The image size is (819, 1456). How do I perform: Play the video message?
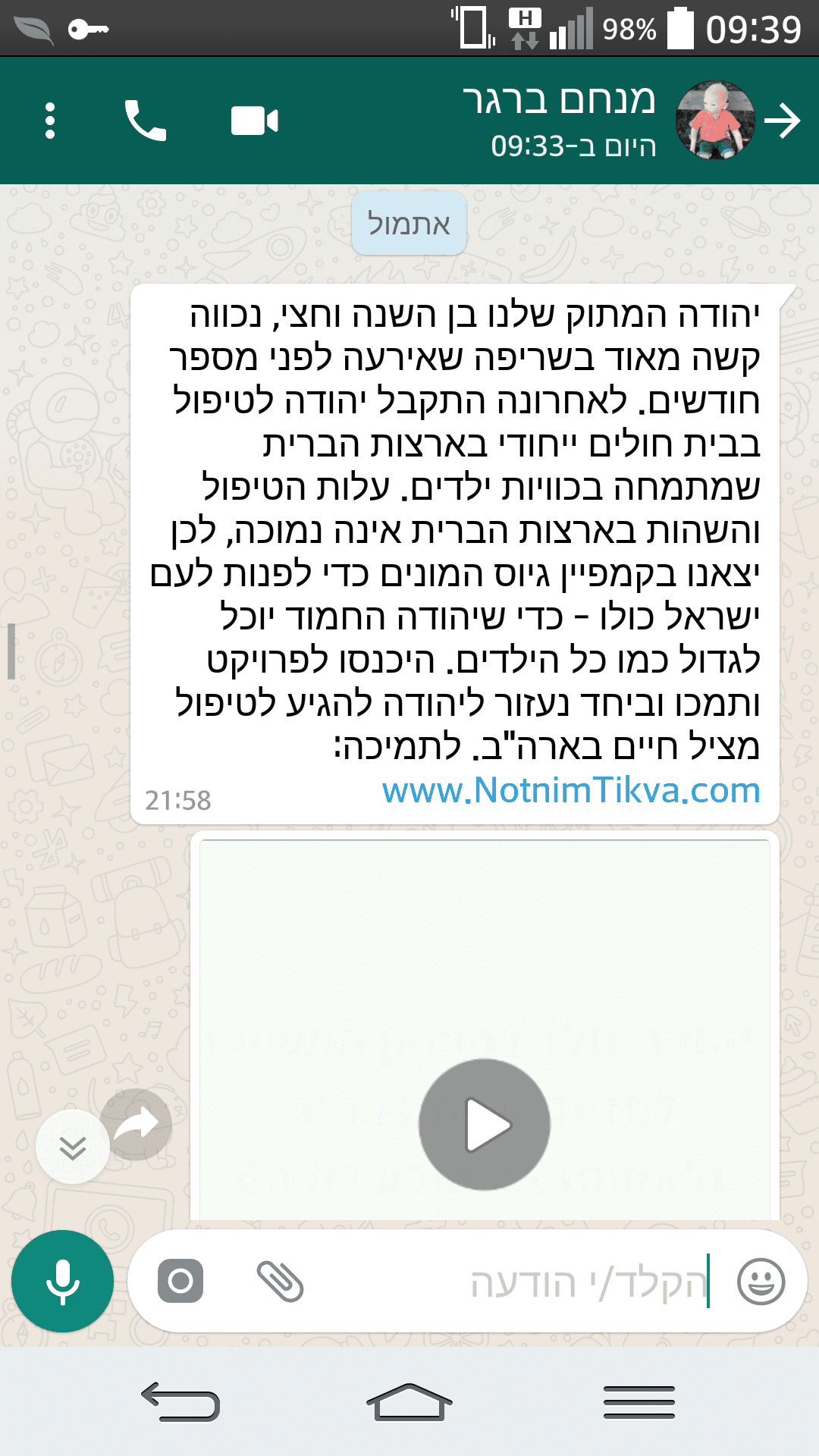click(x=485, y=1125)
